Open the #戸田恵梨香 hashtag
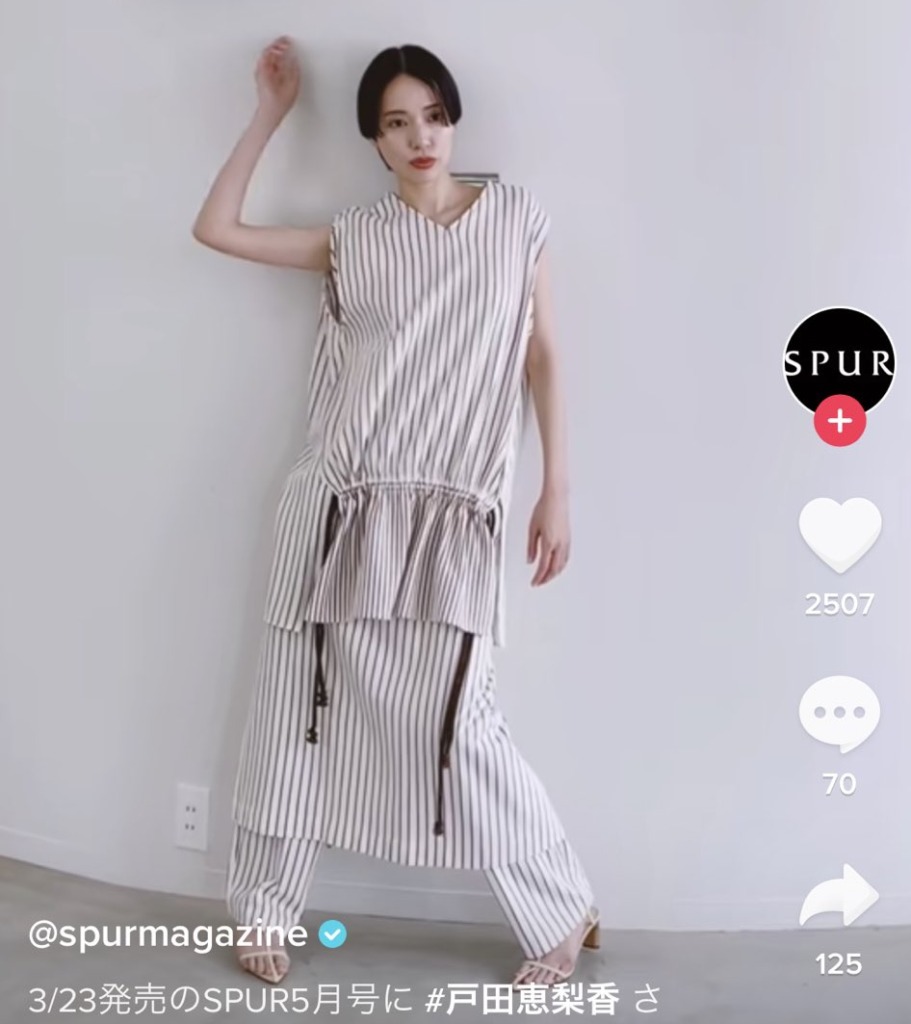The image size is (911, 1024). coord(523,1000)
